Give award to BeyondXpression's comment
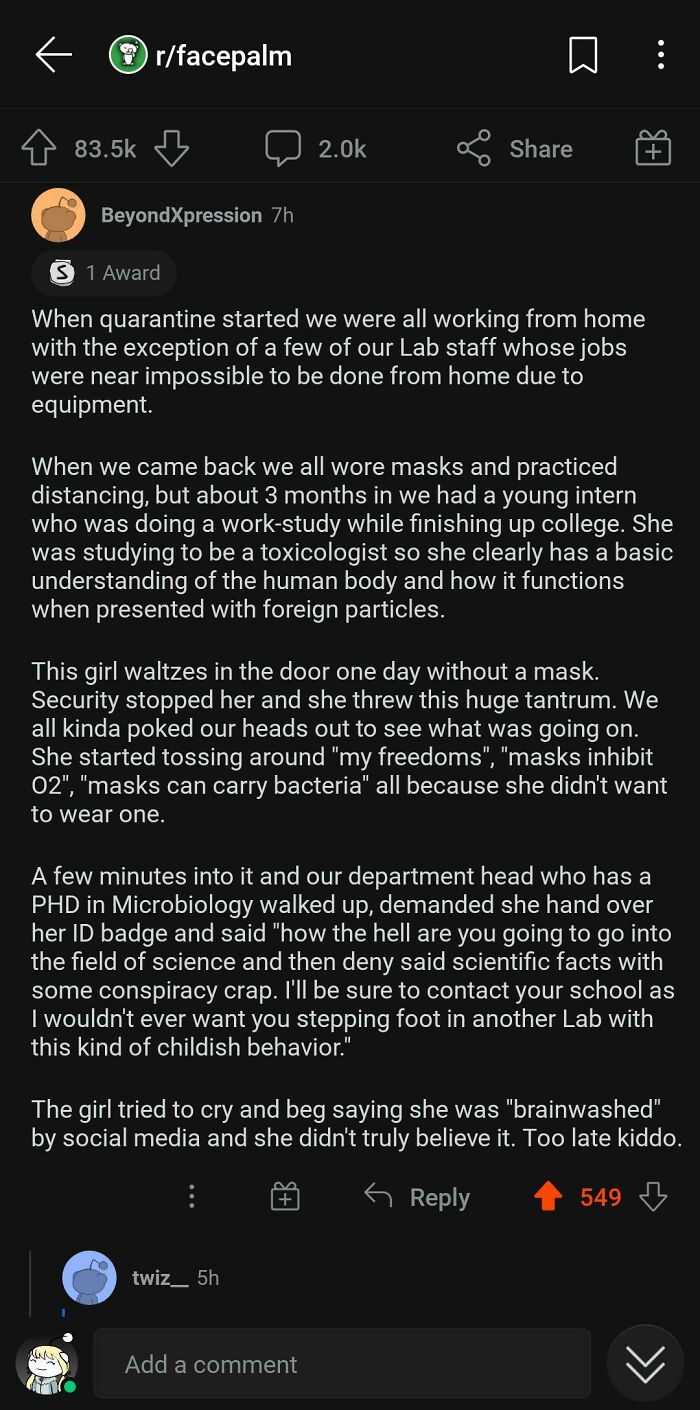700x1410 pixels. click(x=285, y=1196)
